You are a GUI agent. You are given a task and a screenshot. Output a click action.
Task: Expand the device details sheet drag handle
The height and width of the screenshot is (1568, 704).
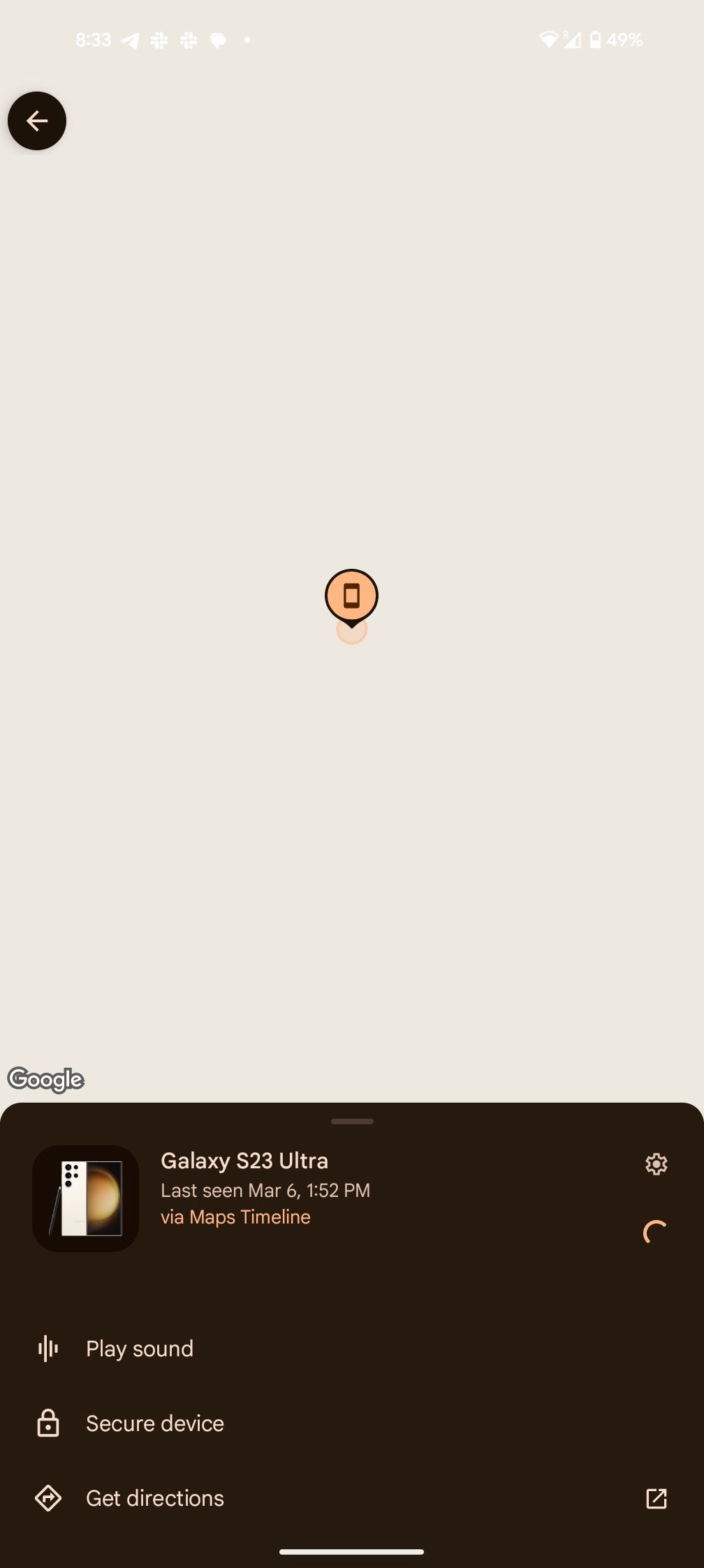[x=352, y=1121]
